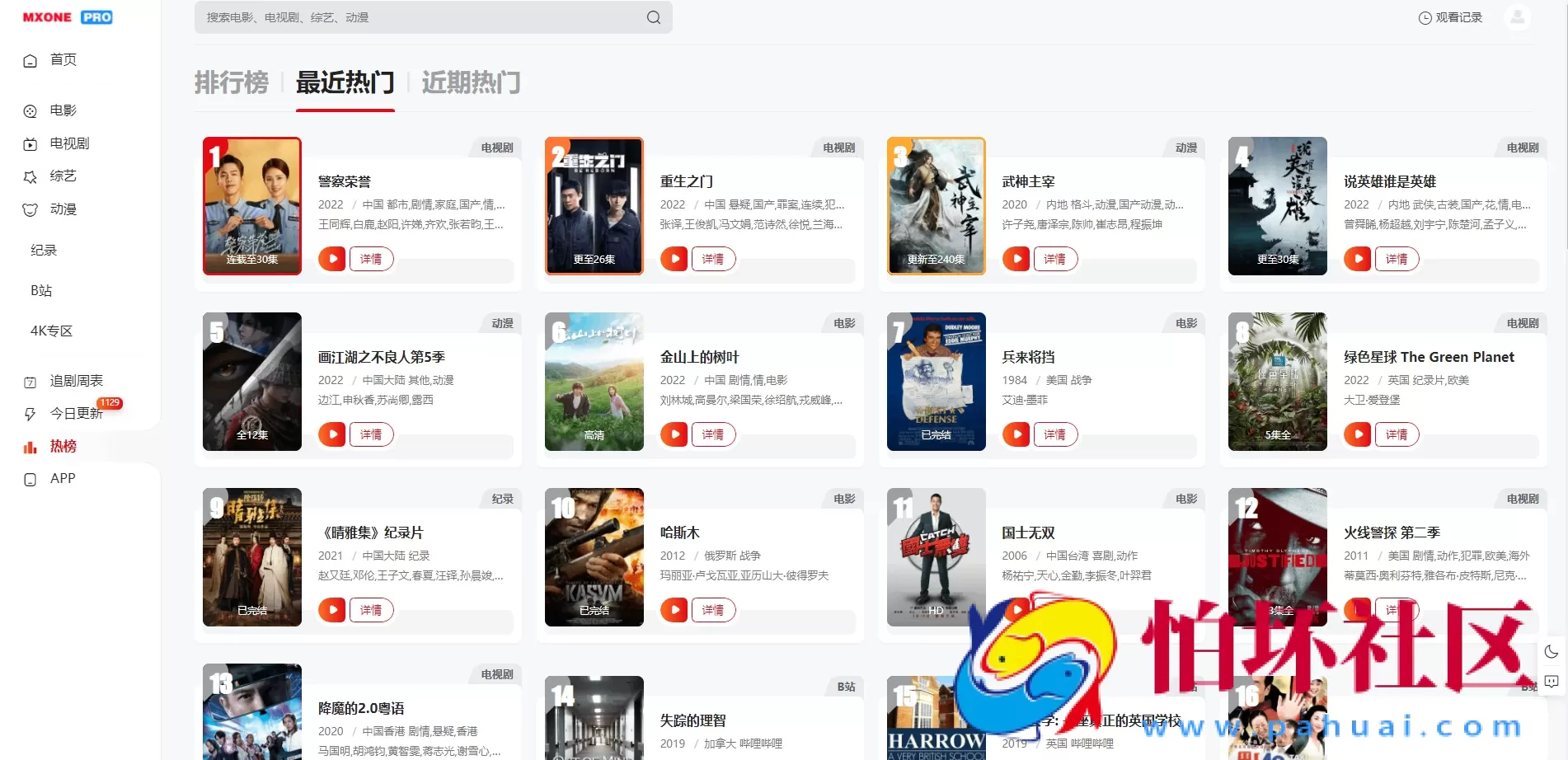Viewport: 1568px width, 760px height.
Task: Switch to the 排行榜 tab
Action: (x=231, y=82)
